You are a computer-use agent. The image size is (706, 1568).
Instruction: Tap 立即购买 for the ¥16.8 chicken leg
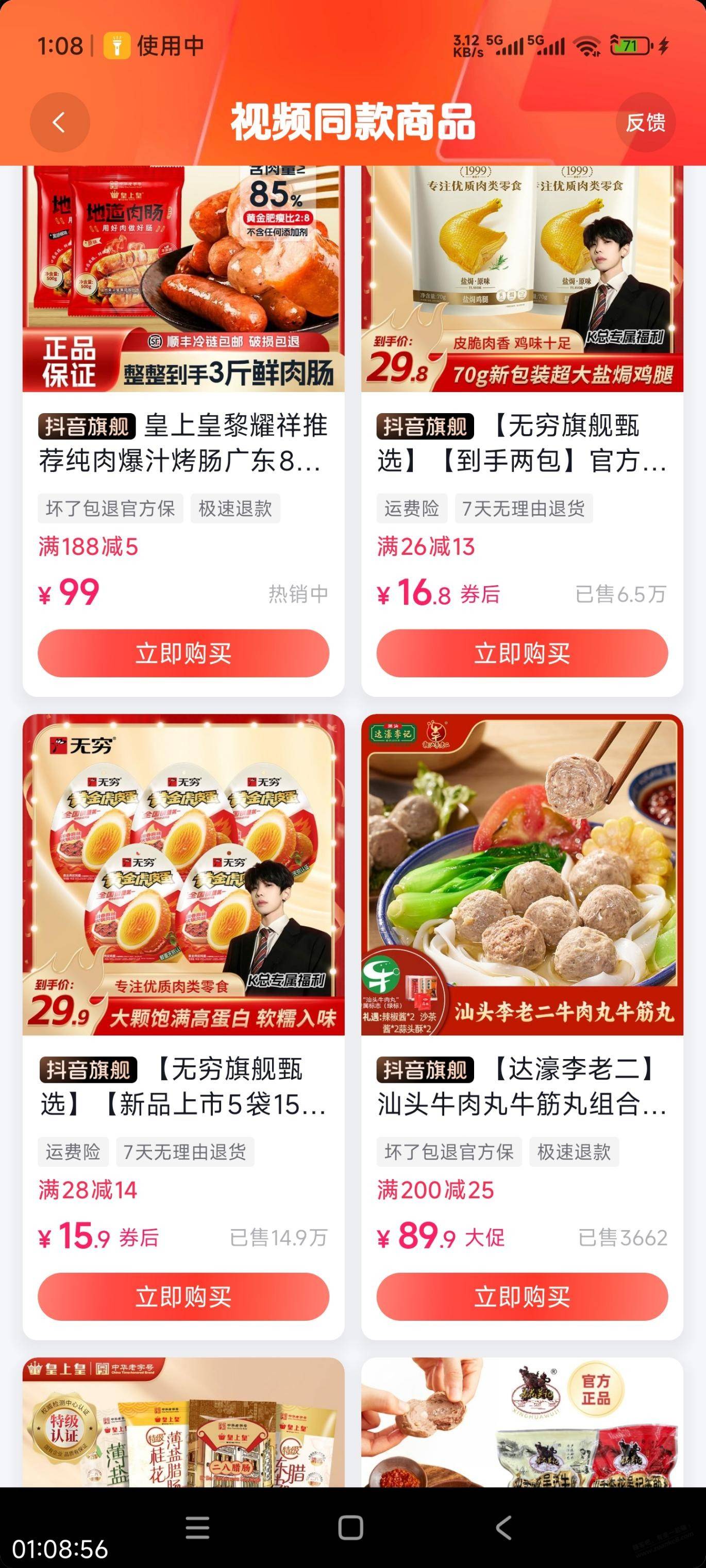click(522, 653)
